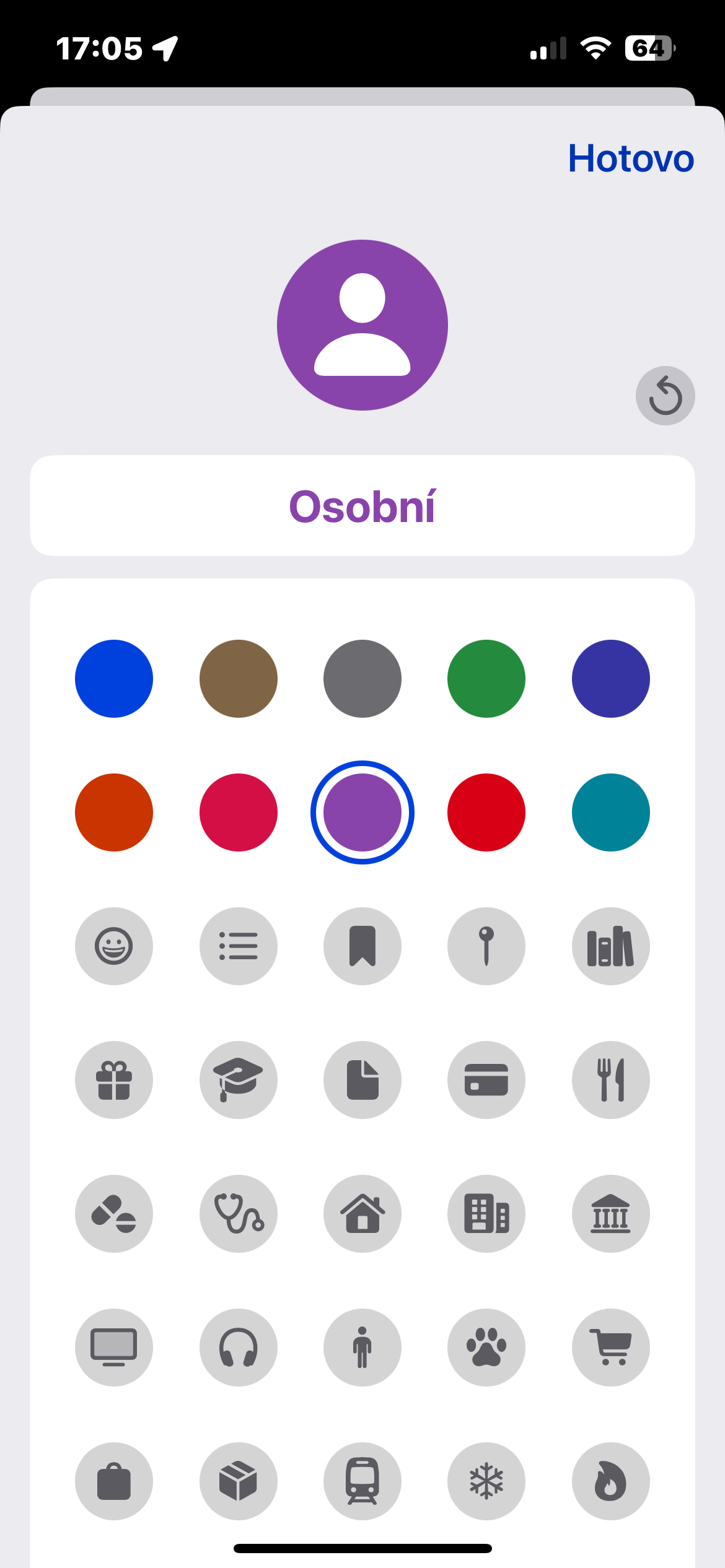Select the house icon
Screen dimensions: 725x1568
point(362,1214)
